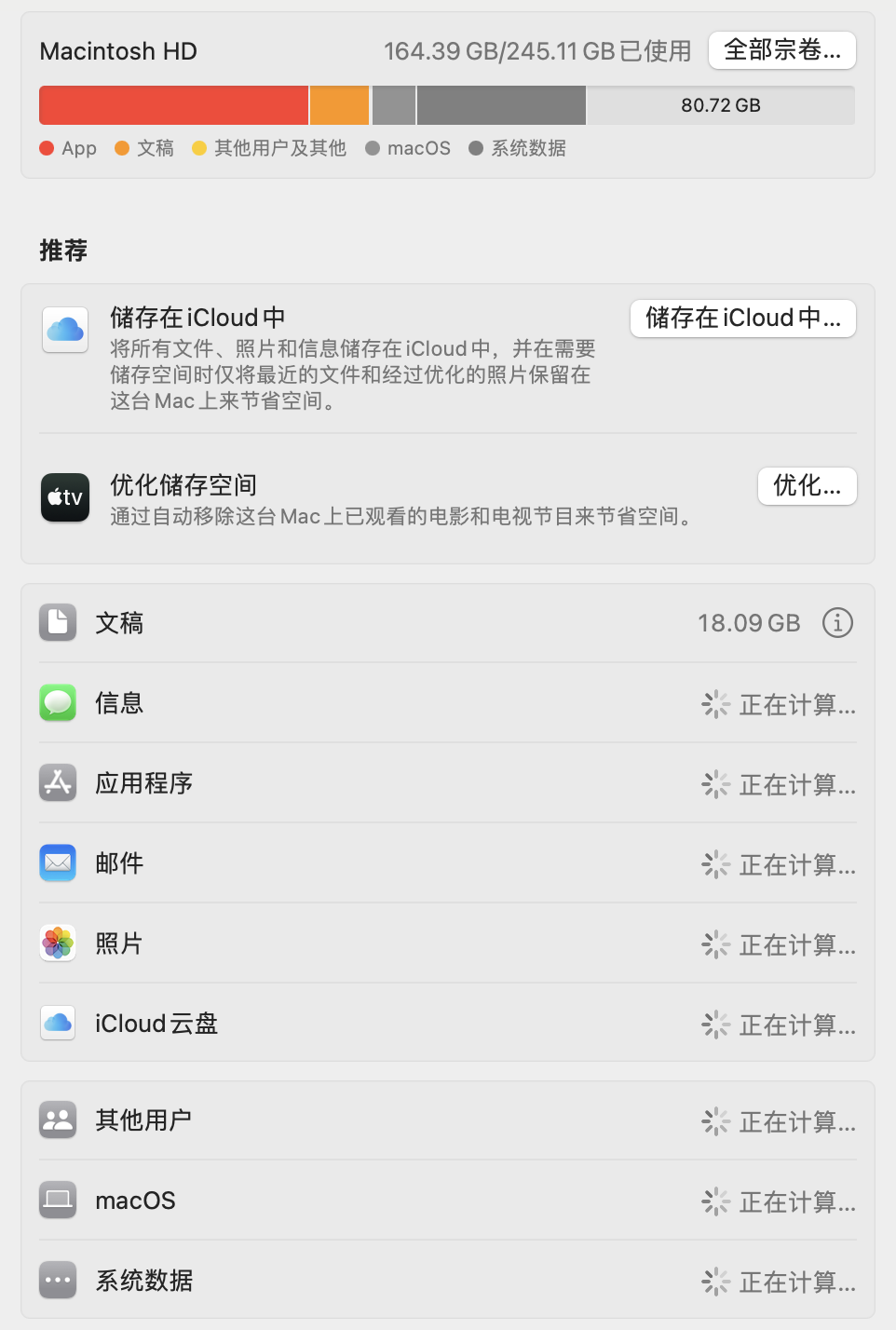This screenshot has width=896, height=1330.
Task: Show info details for 文稿
Action: coord(837,623)
